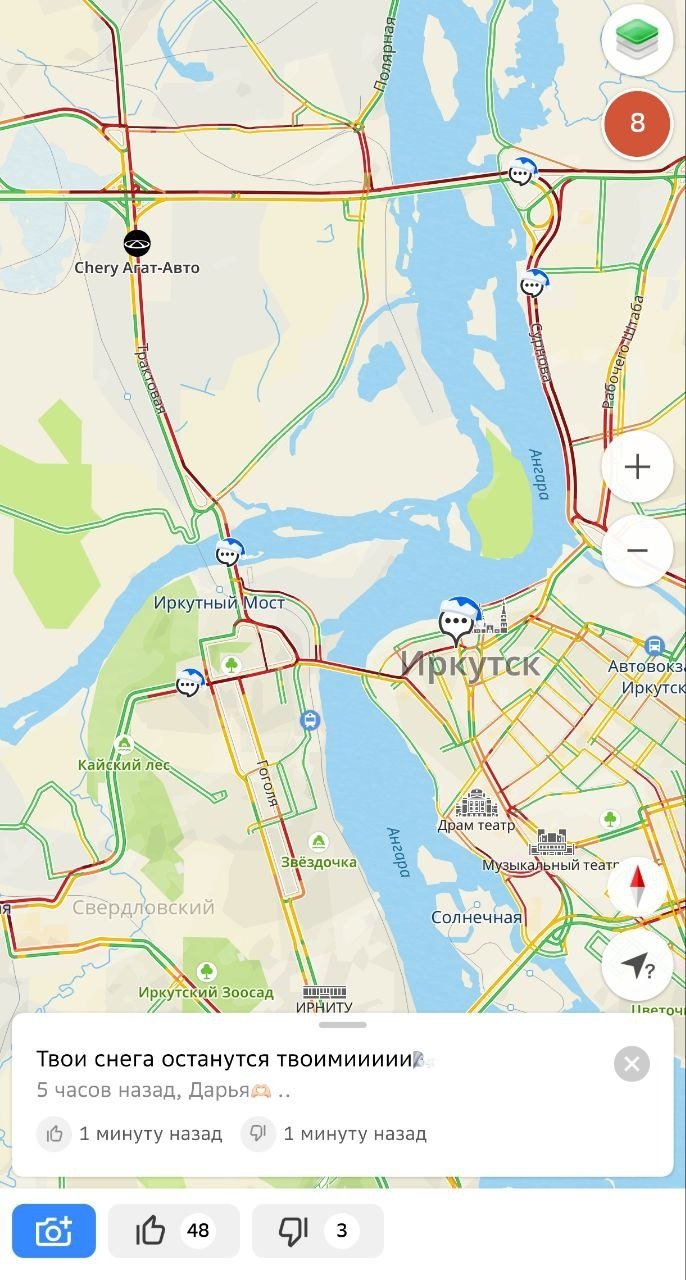Zoom in with the plus button
686x1280 pixels.
click(637, 467)
